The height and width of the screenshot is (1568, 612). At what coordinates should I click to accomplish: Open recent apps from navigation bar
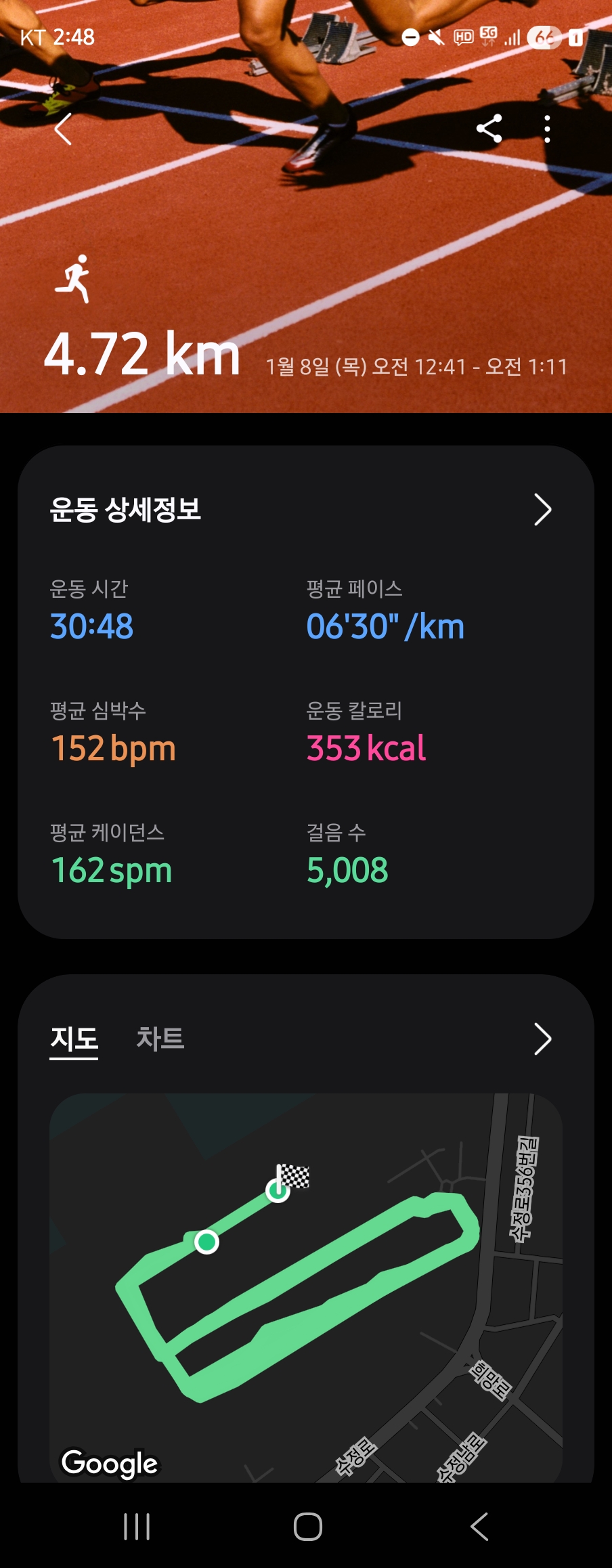[x=137, y=1527]
